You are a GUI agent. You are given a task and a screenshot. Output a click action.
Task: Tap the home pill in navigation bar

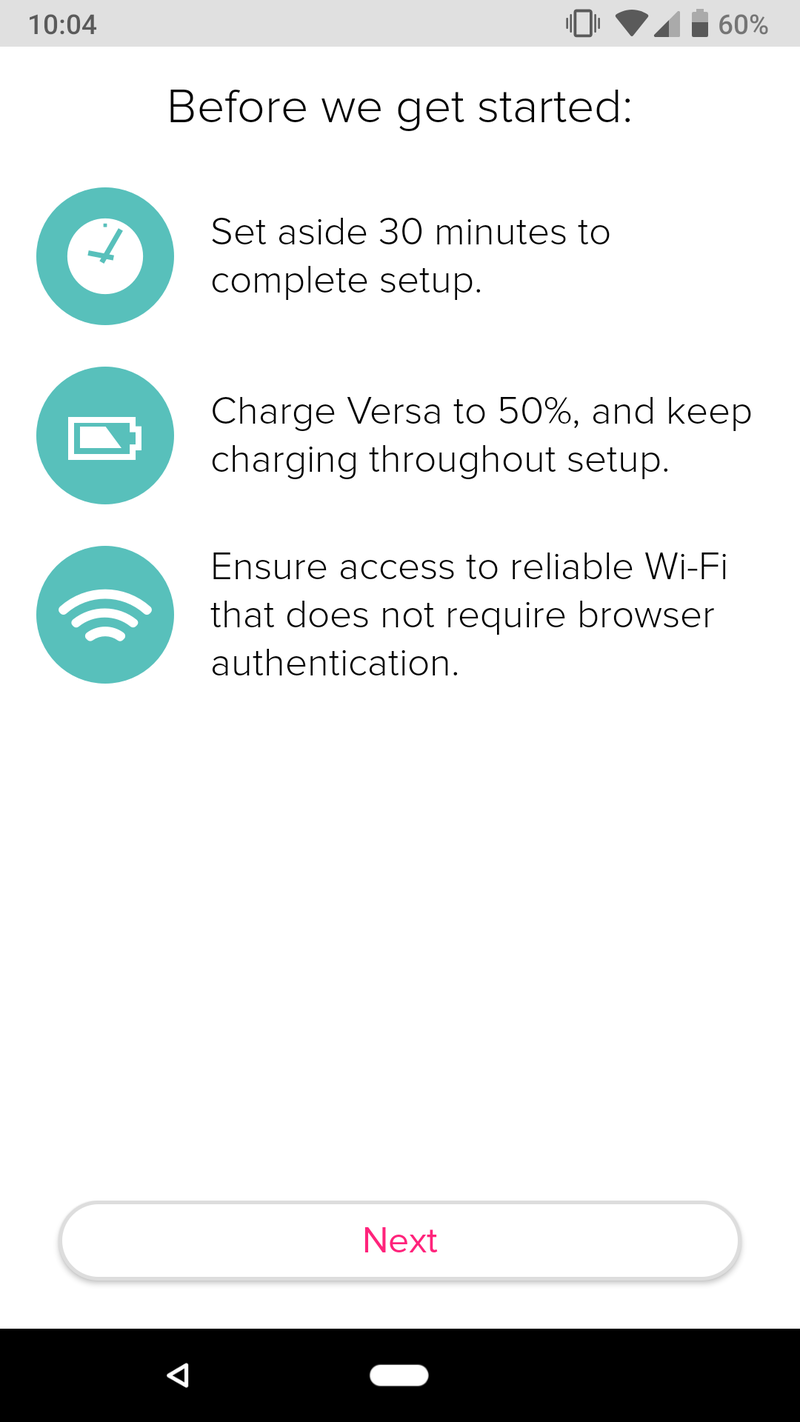(399, 1376)
